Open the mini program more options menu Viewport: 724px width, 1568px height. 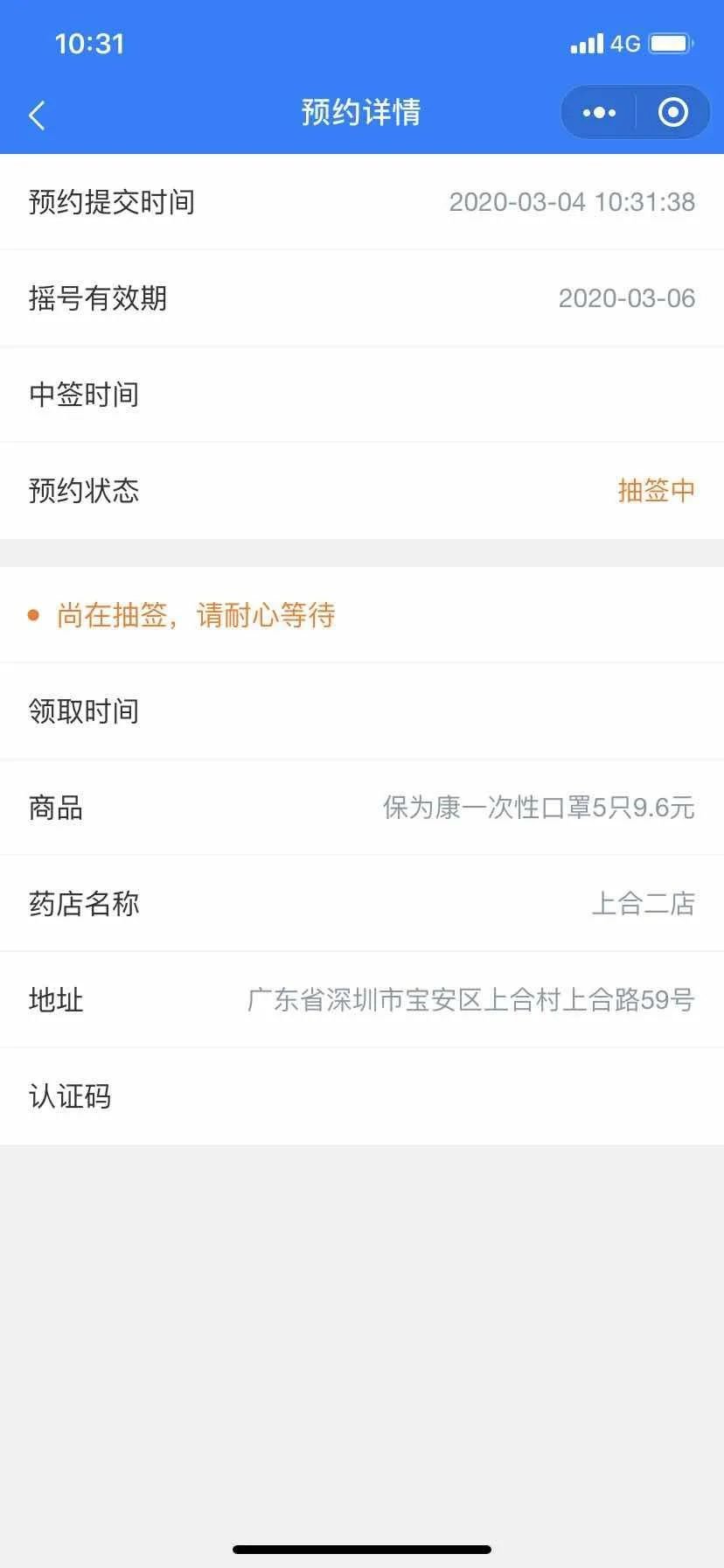(x=599, y=113)
